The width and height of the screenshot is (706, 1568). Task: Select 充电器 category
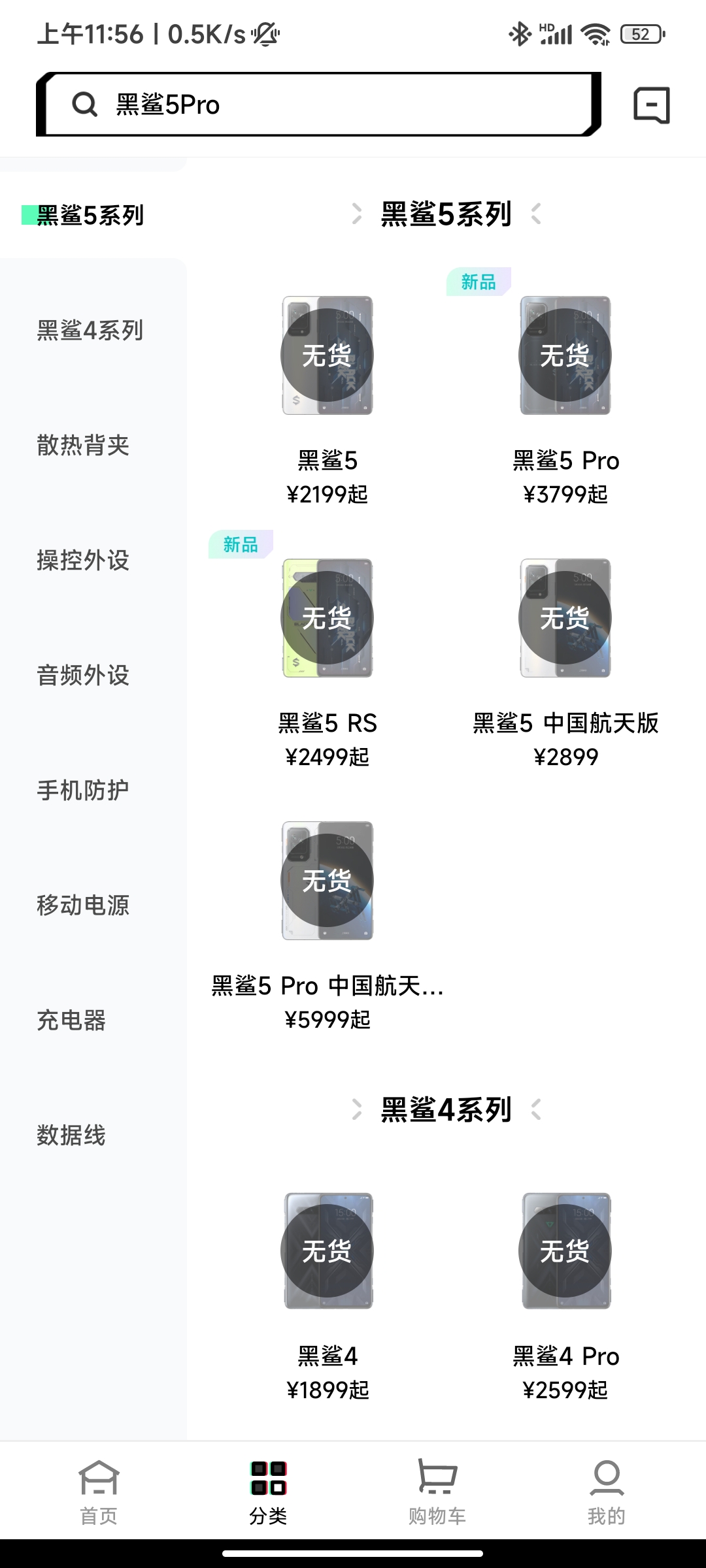(x=72, y=1021)
